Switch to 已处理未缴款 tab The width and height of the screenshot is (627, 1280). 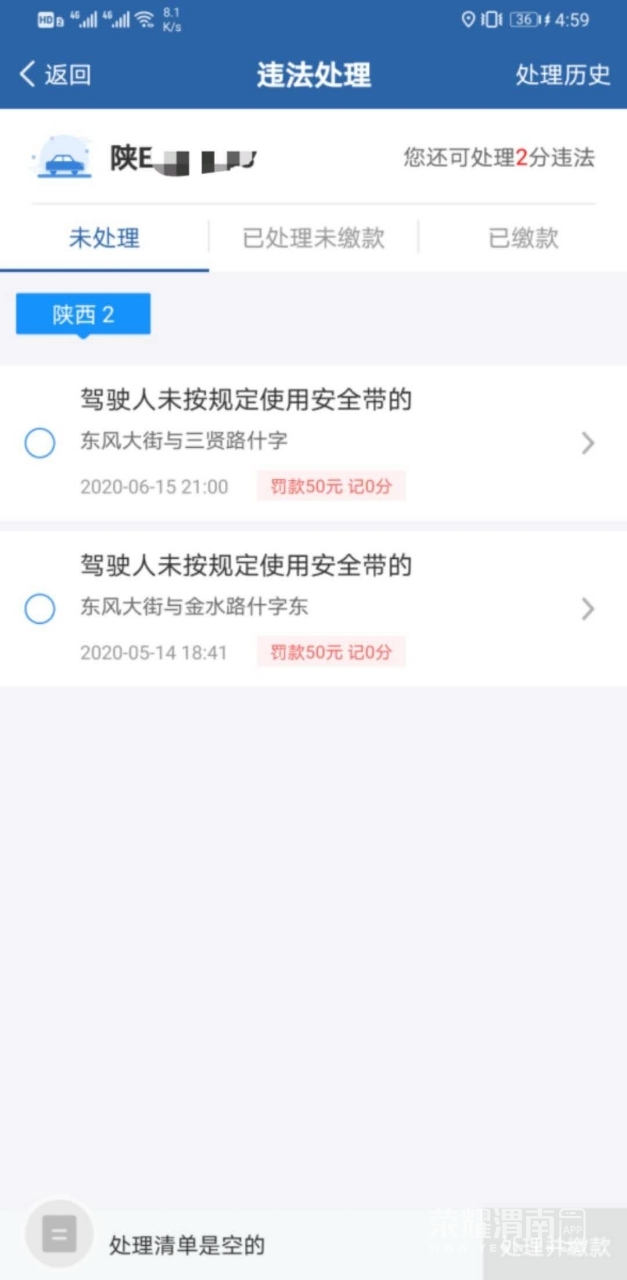coord(313,238)
